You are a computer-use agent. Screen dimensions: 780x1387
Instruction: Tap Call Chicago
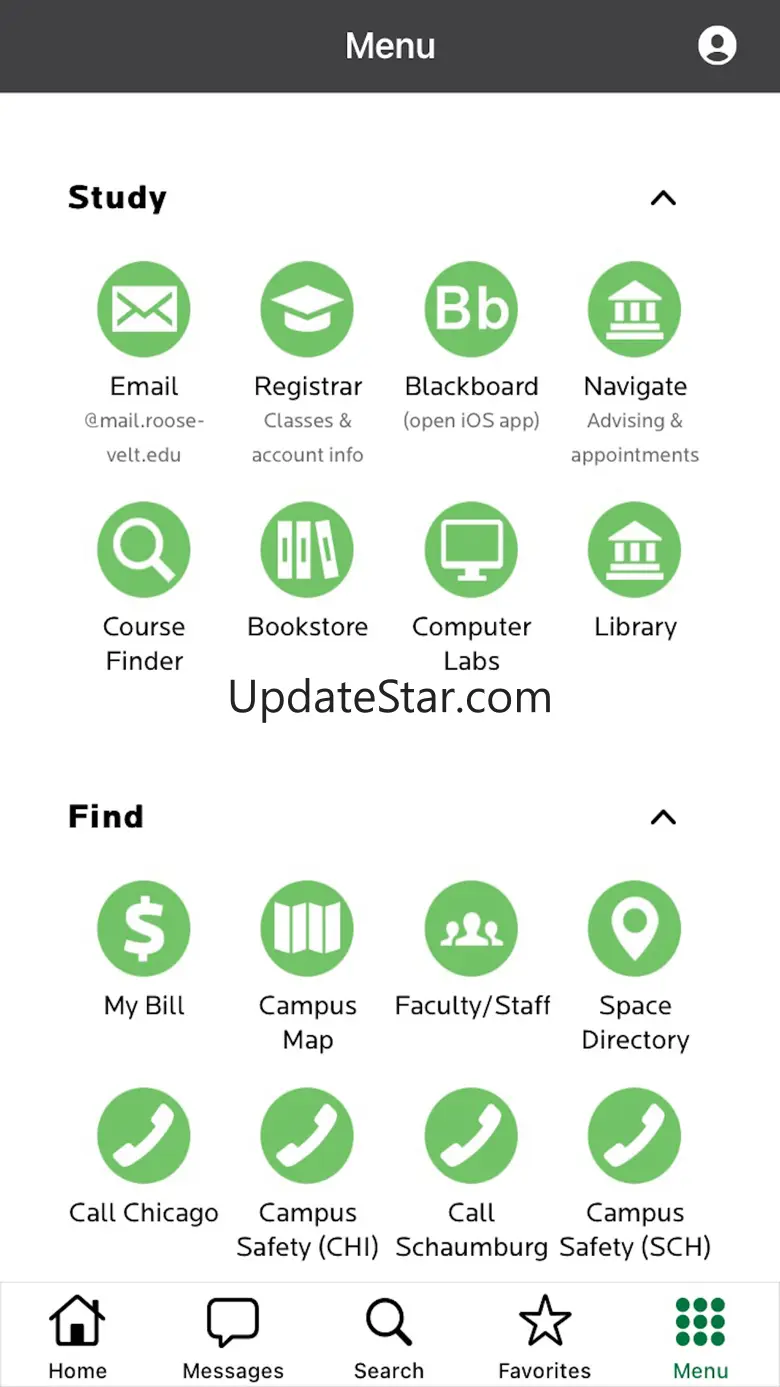144,1135
